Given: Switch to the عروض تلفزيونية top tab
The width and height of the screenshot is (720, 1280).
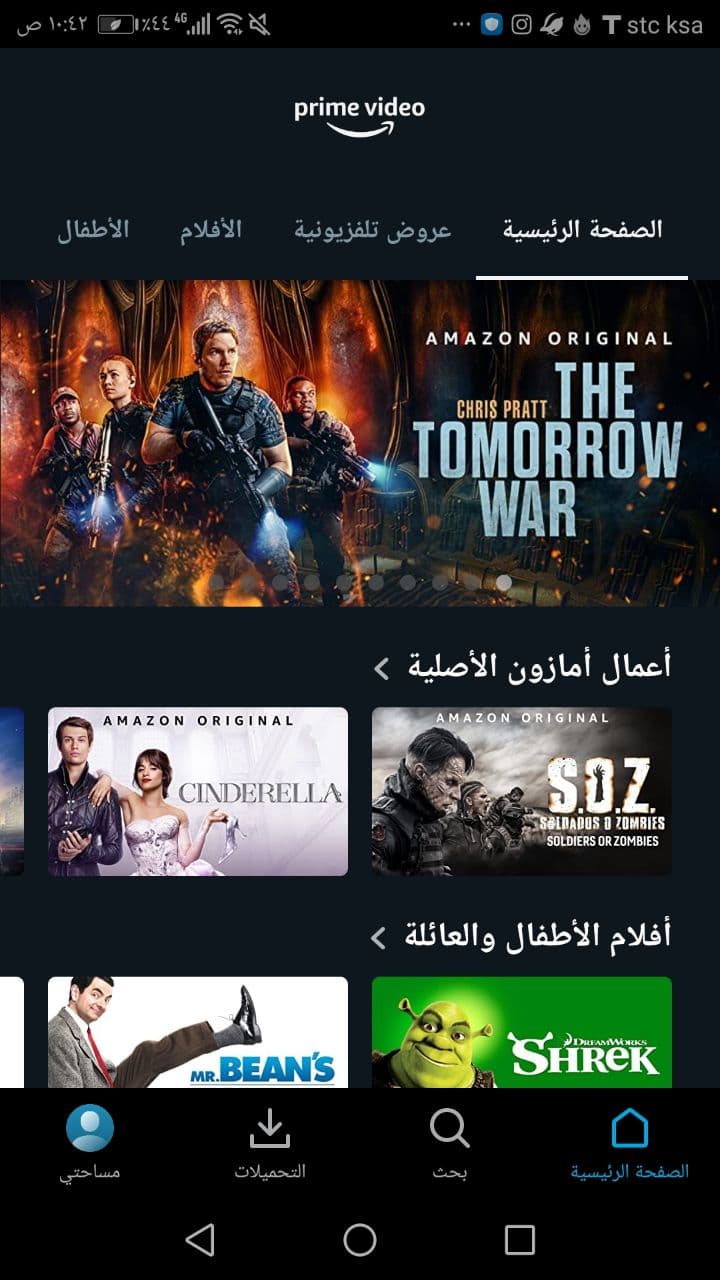Looking at the screenshot, I should pos(372,230).
